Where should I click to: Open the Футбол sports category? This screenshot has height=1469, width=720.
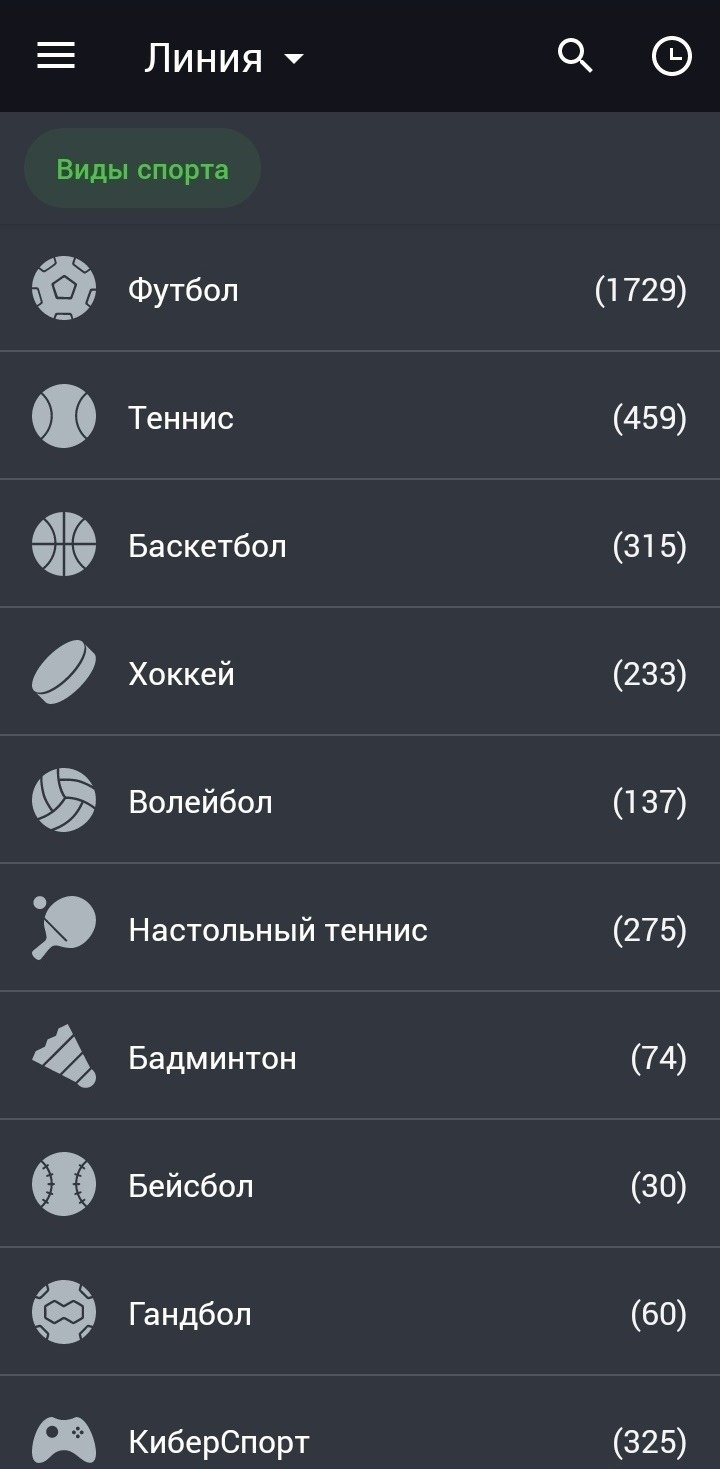(x=183, y=290)
